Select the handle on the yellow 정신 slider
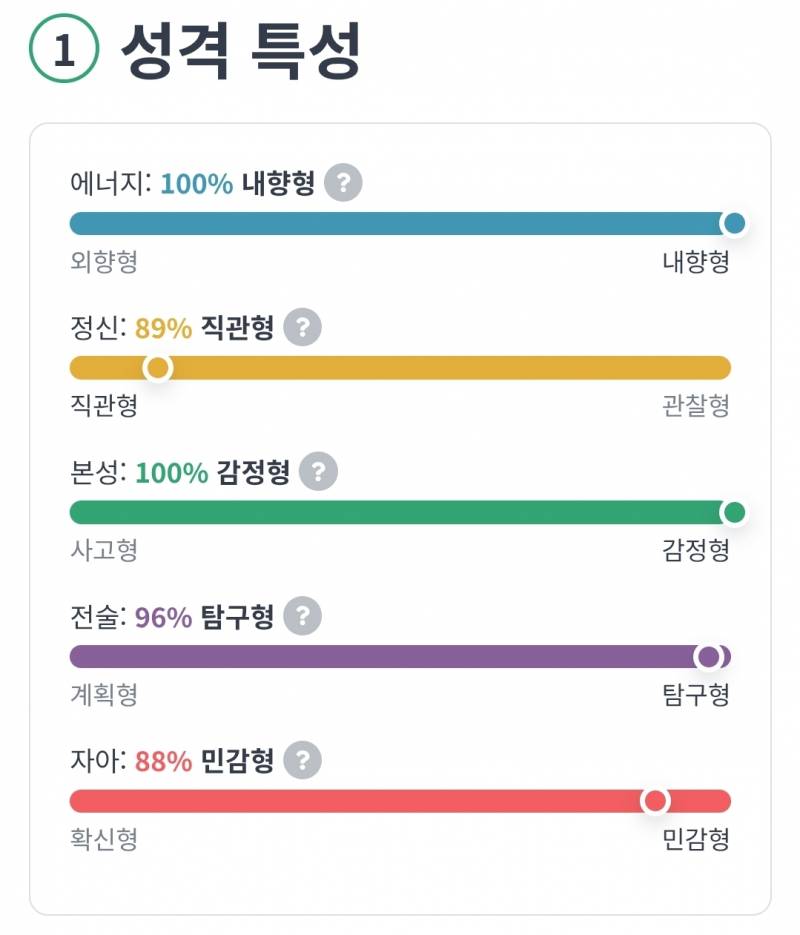 coord(155,368)
